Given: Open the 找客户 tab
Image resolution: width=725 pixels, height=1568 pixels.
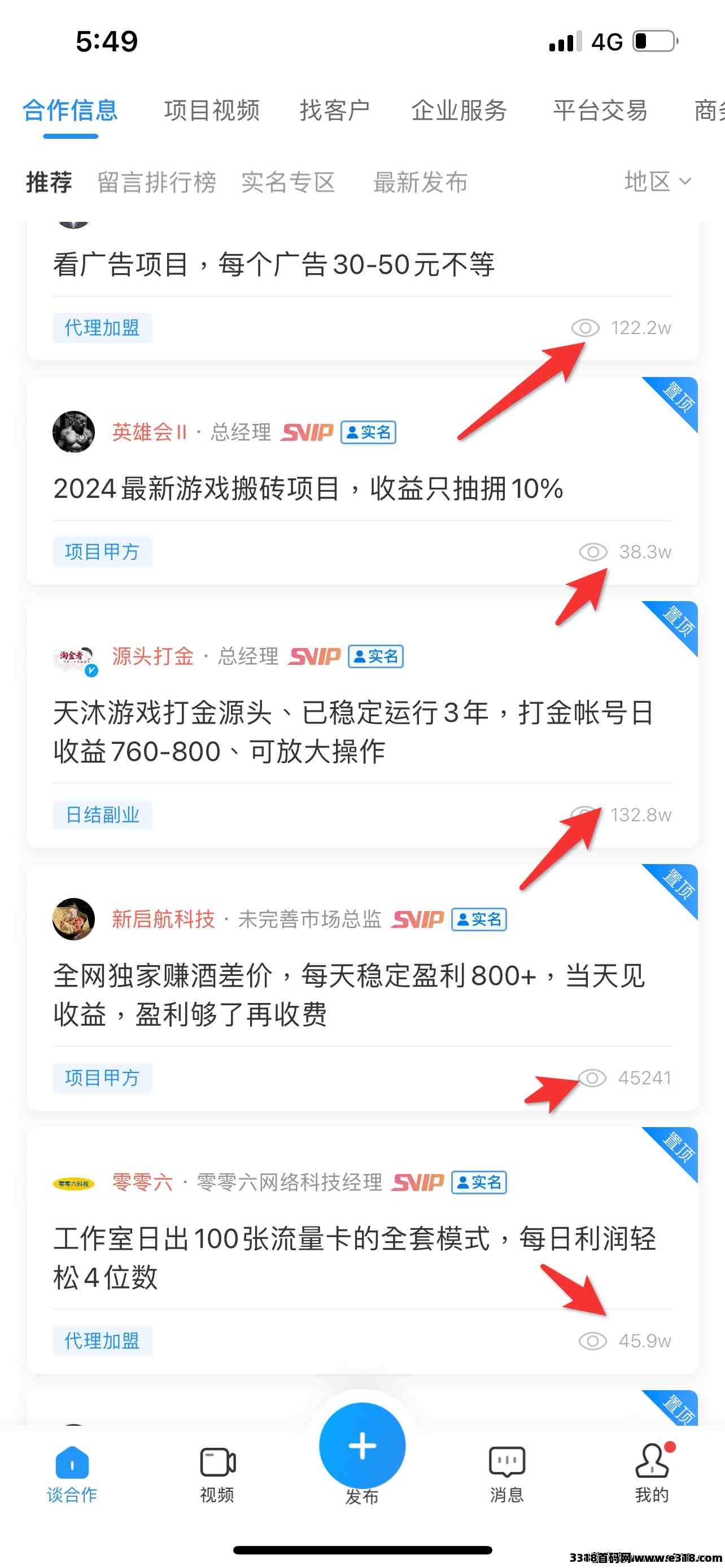Looking at the screenshot, I should click(x=335, y=111).
